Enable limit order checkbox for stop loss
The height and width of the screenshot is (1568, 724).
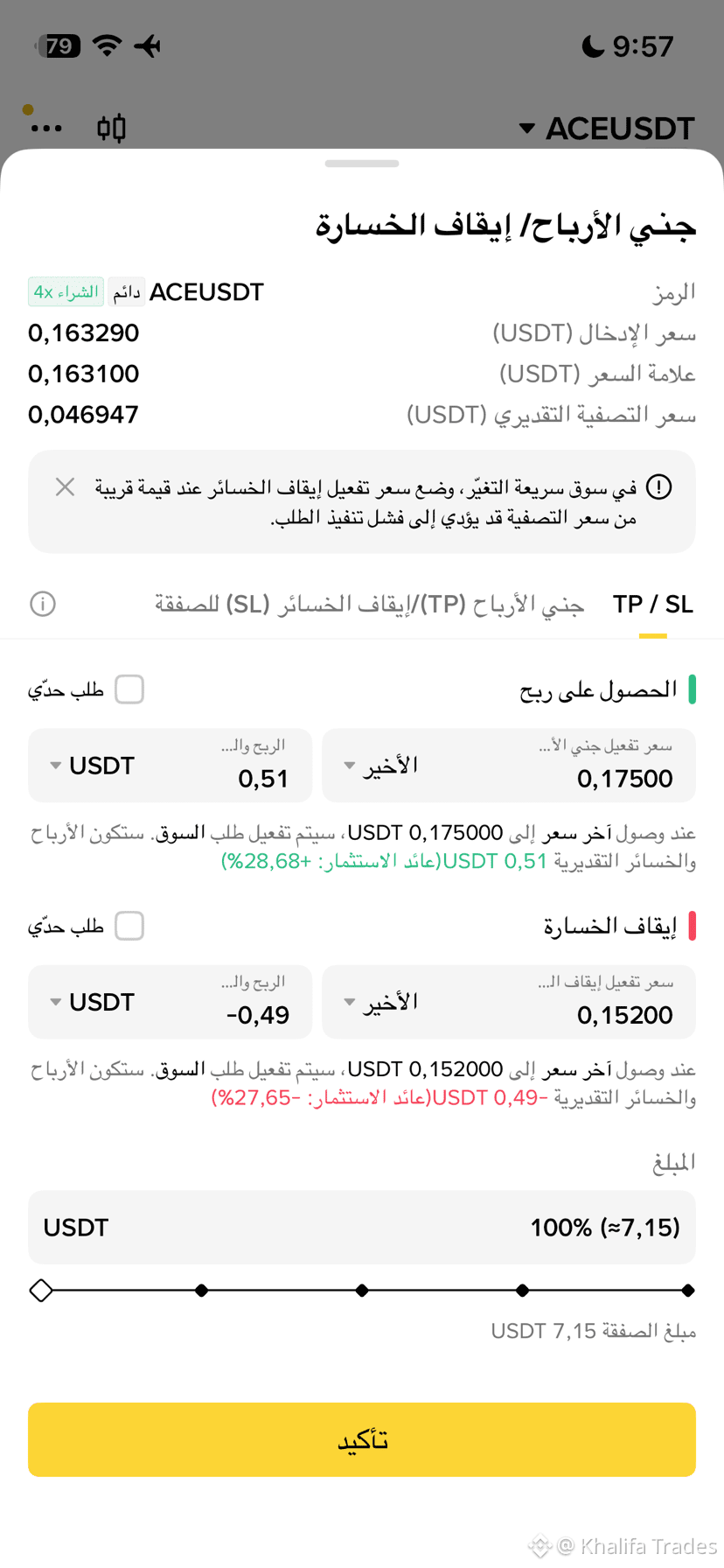[129, 926]
